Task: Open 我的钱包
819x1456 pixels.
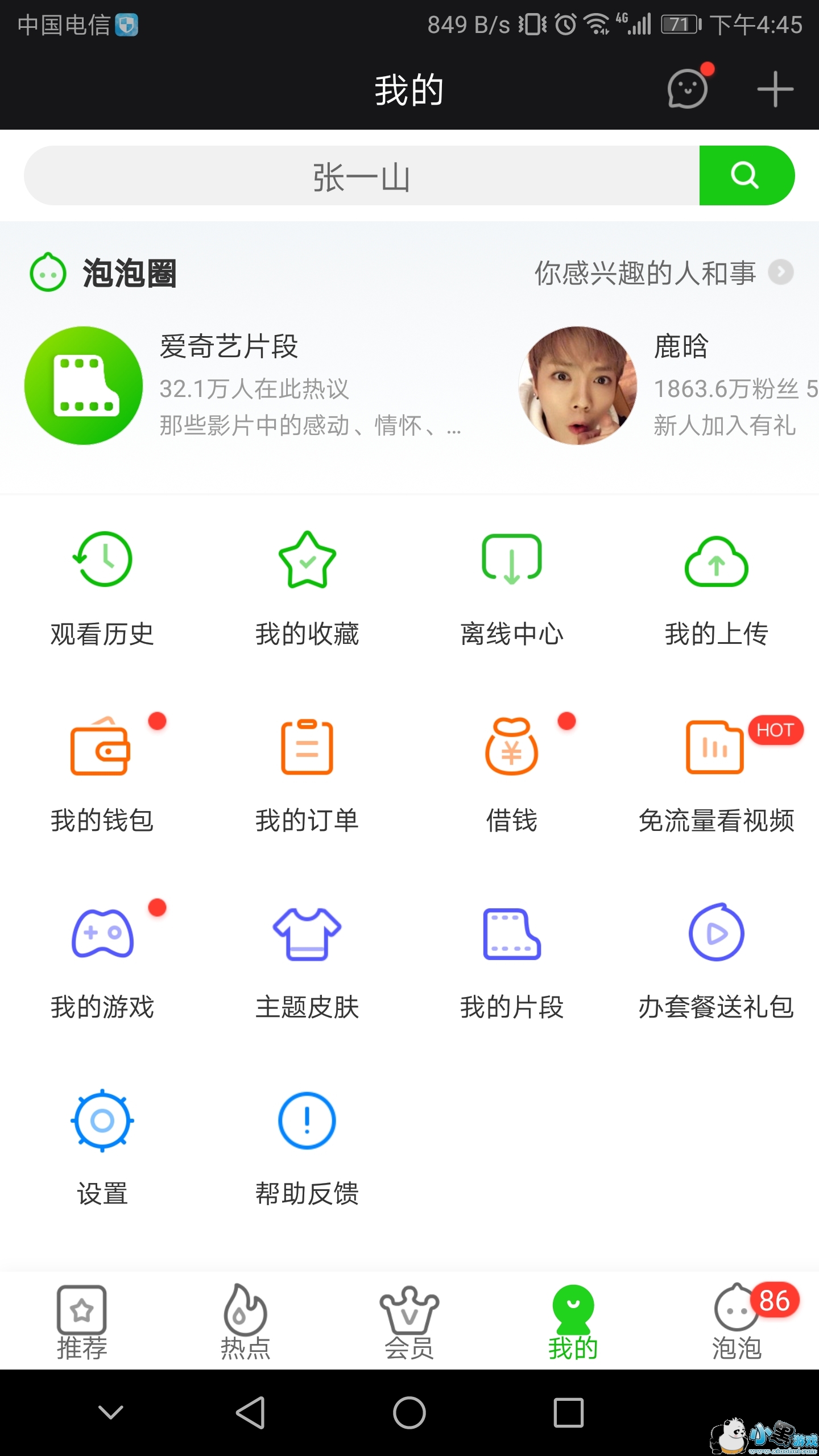Action: [x=102, y=773]
